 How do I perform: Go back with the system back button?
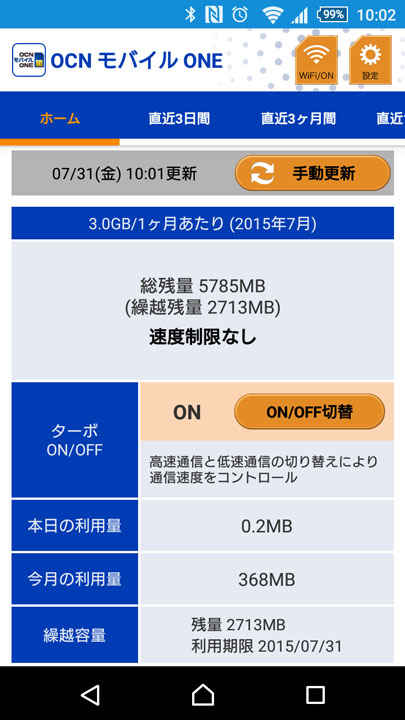click(x=90, y=694)
